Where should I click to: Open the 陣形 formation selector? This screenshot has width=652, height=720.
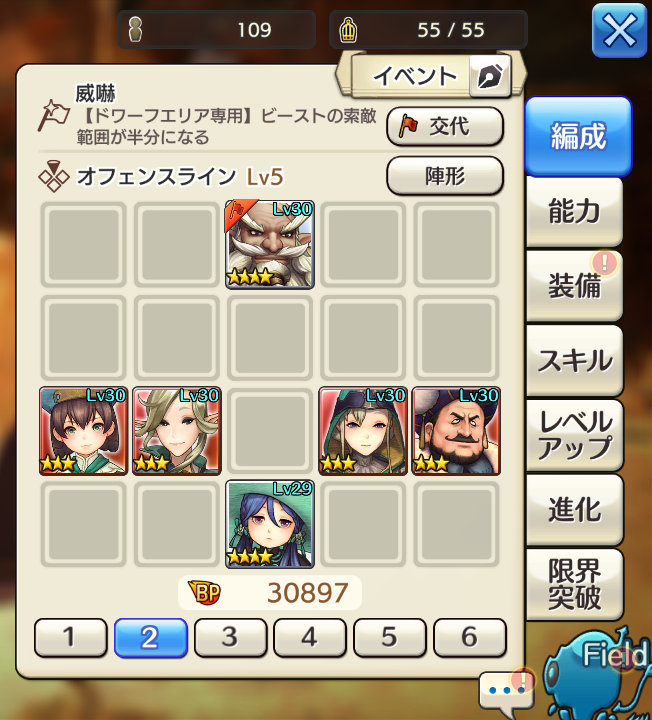(444, 175)
